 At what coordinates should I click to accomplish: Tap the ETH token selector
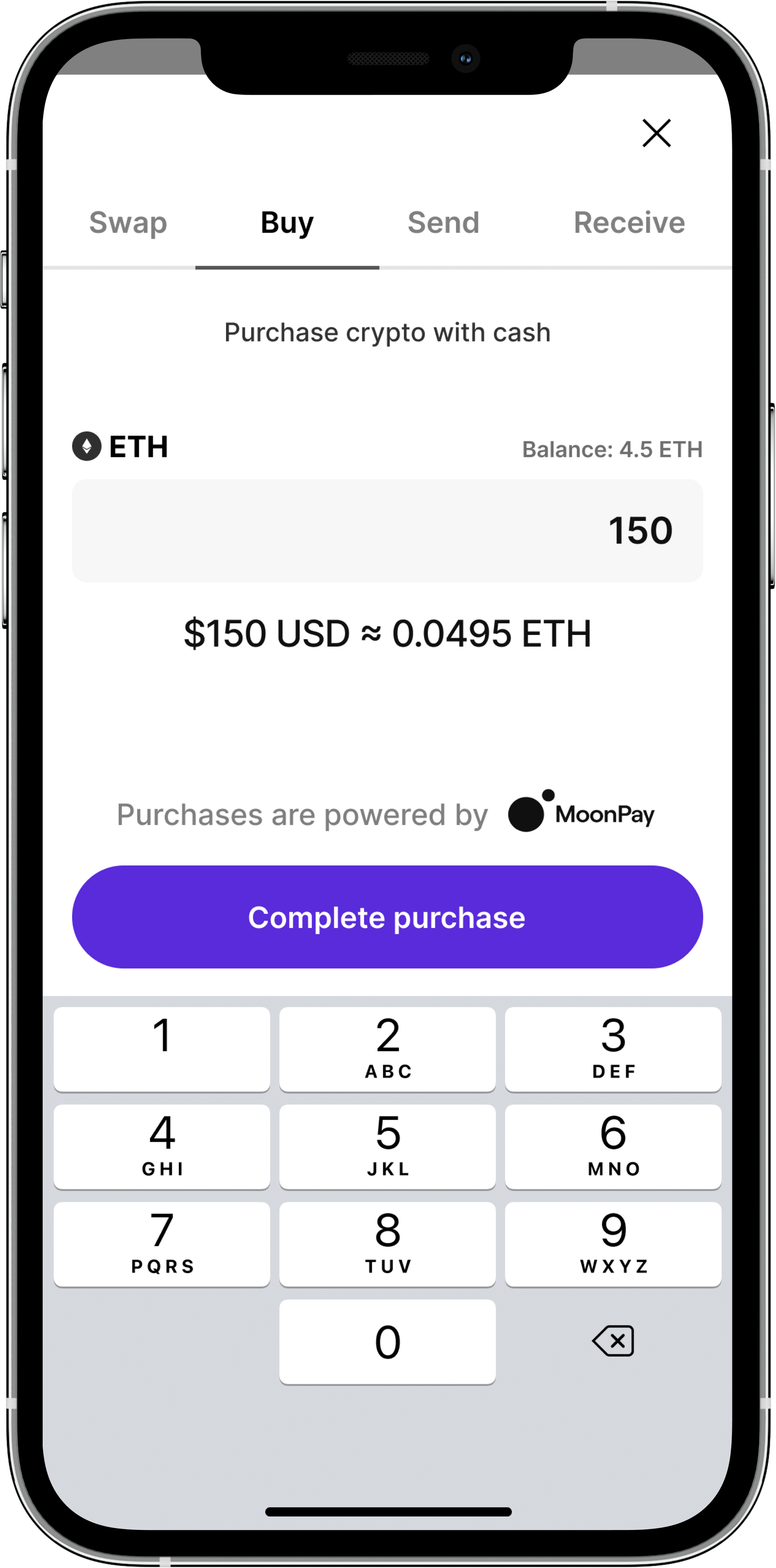121,446
